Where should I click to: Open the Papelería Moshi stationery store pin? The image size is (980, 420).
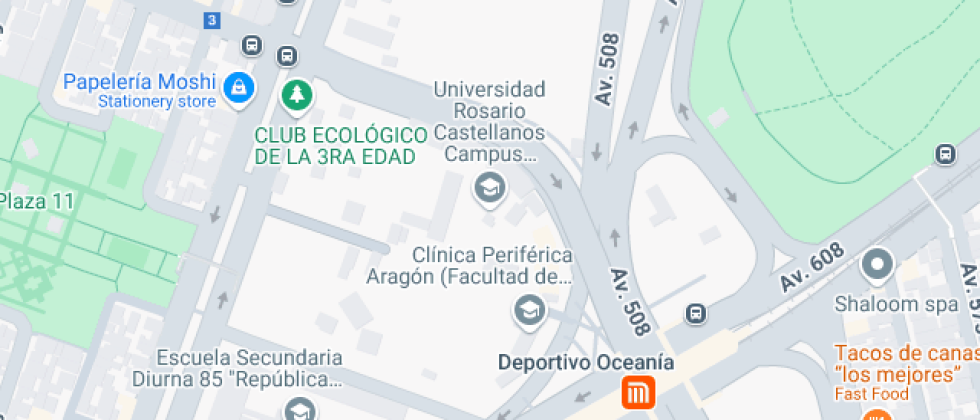coord(238,89)
